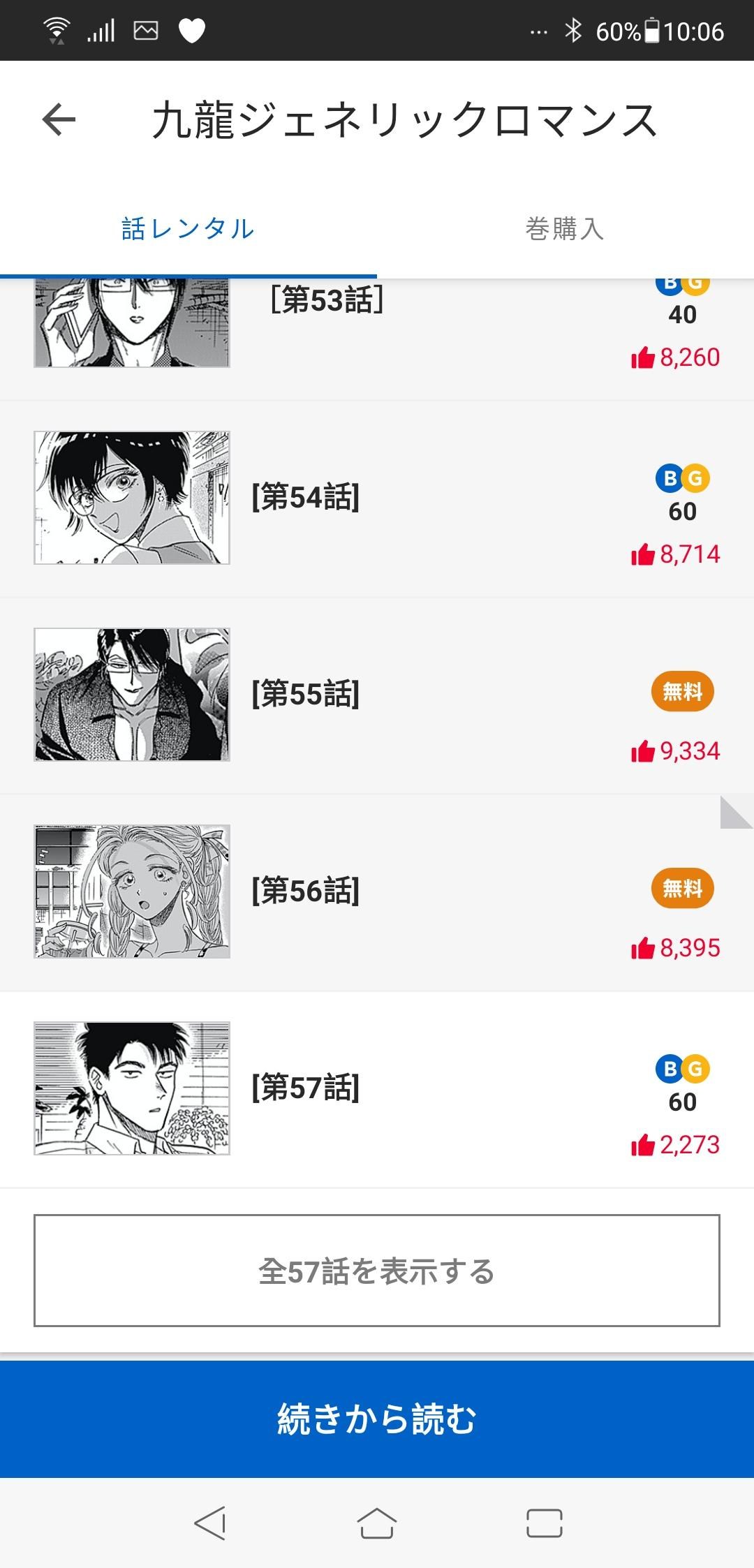The height and width of the screenshot is (1568, 754).
Task: Select the 話レンタル tab
Action: (x=188, y=229)
